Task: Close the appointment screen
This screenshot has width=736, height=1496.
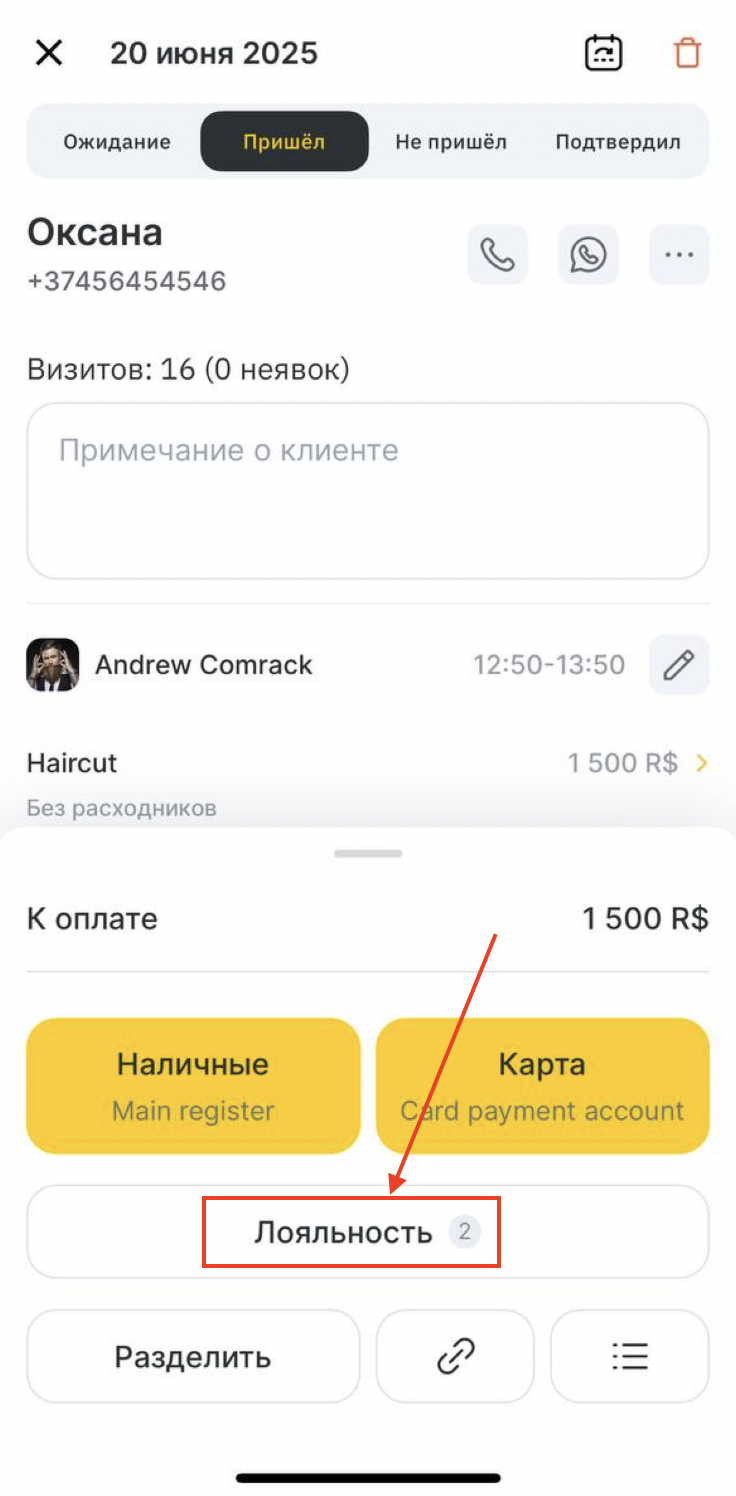Action: [x=49, y=53]
